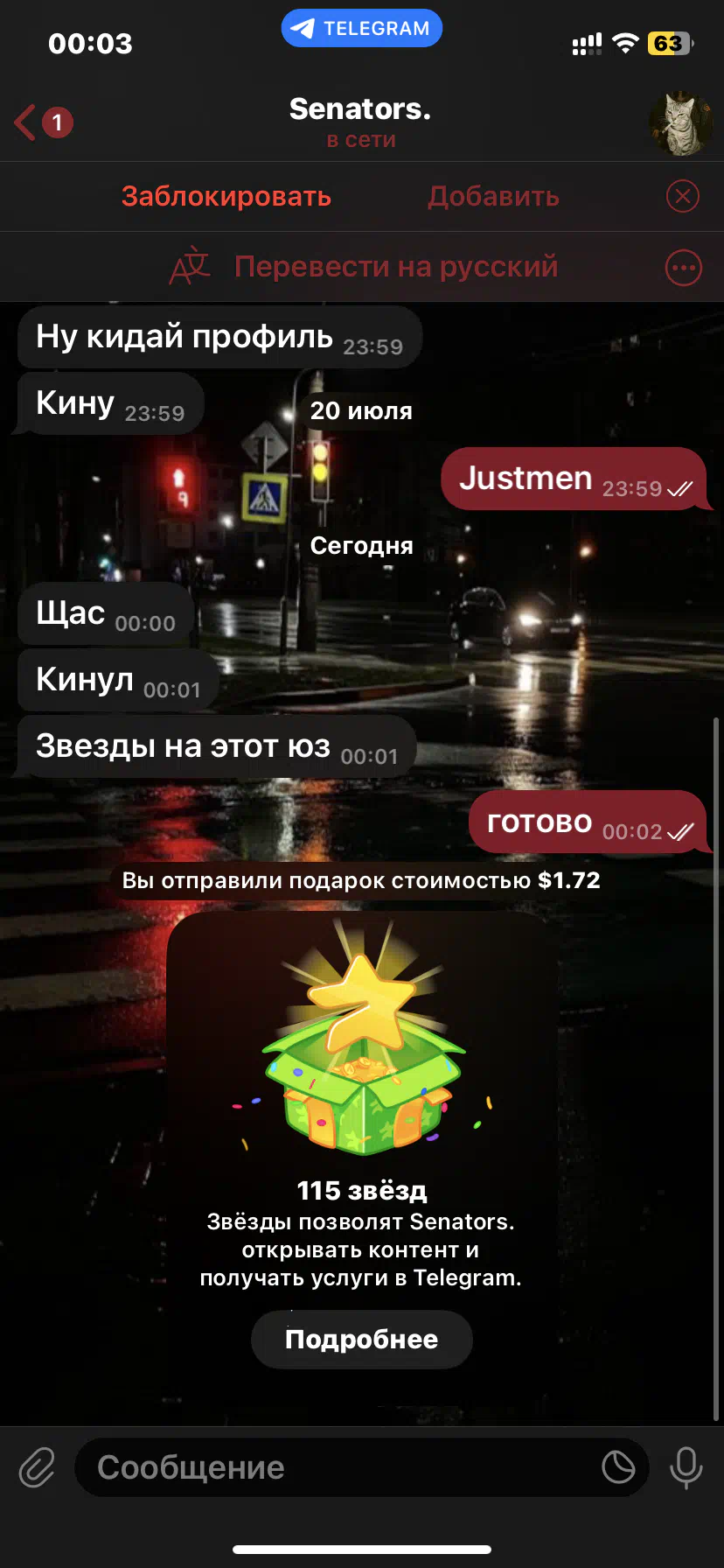Open the sticker panel icon
724x1568 pixels.
tap(618, 1467)
